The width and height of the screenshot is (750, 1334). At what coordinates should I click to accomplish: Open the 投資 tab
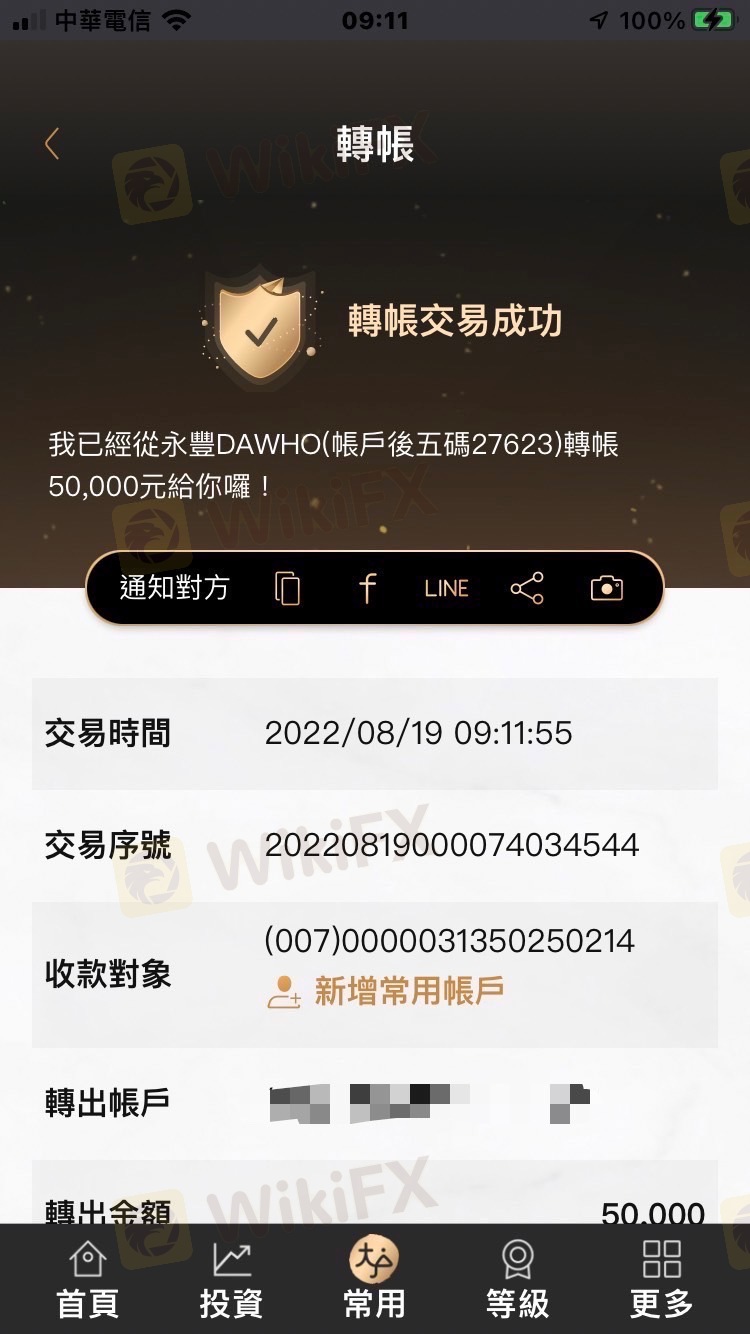coord(231,1280)
